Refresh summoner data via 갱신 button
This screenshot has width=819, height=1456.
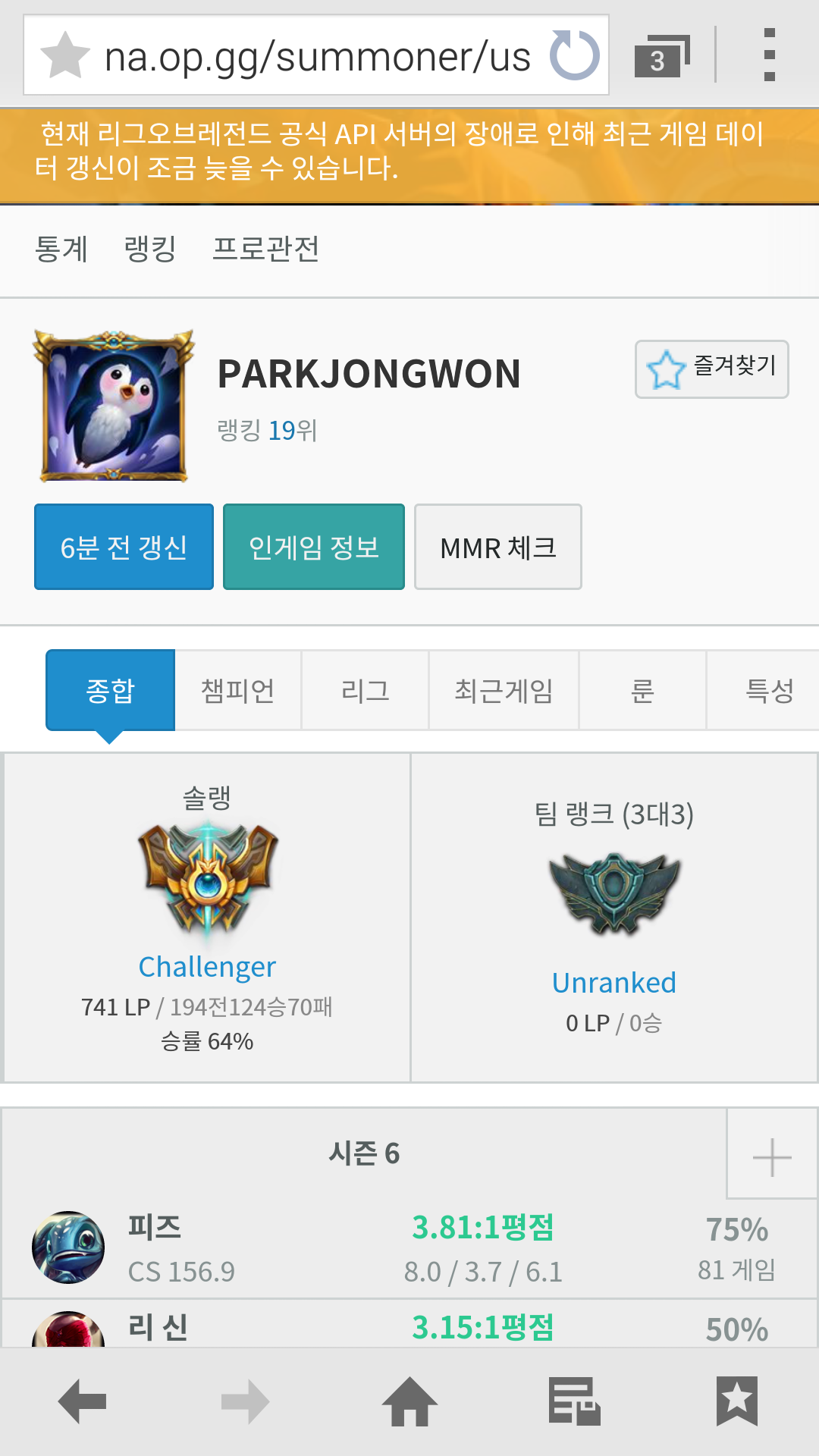click(124, 547)
